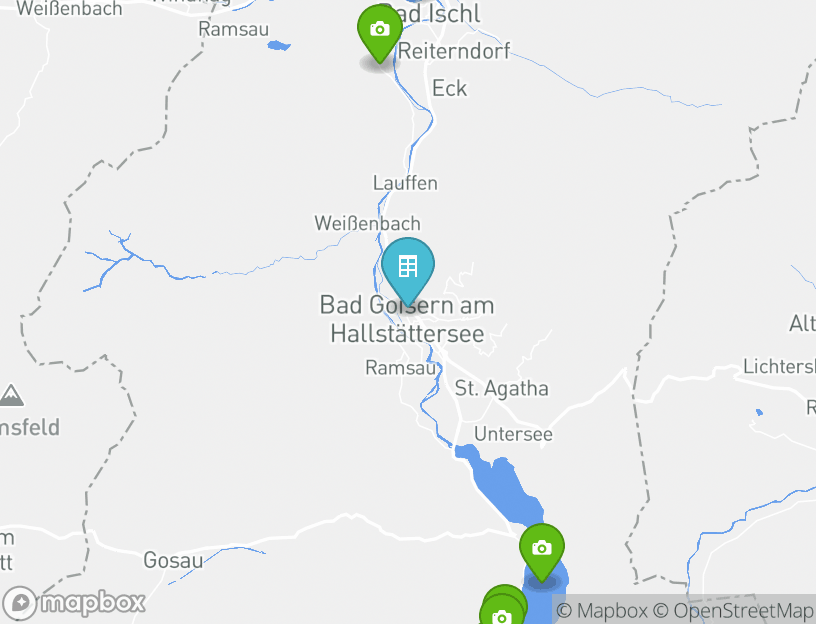Open the © OpenStreetMap attribution link
816x624 pixels.
point(733,610)
